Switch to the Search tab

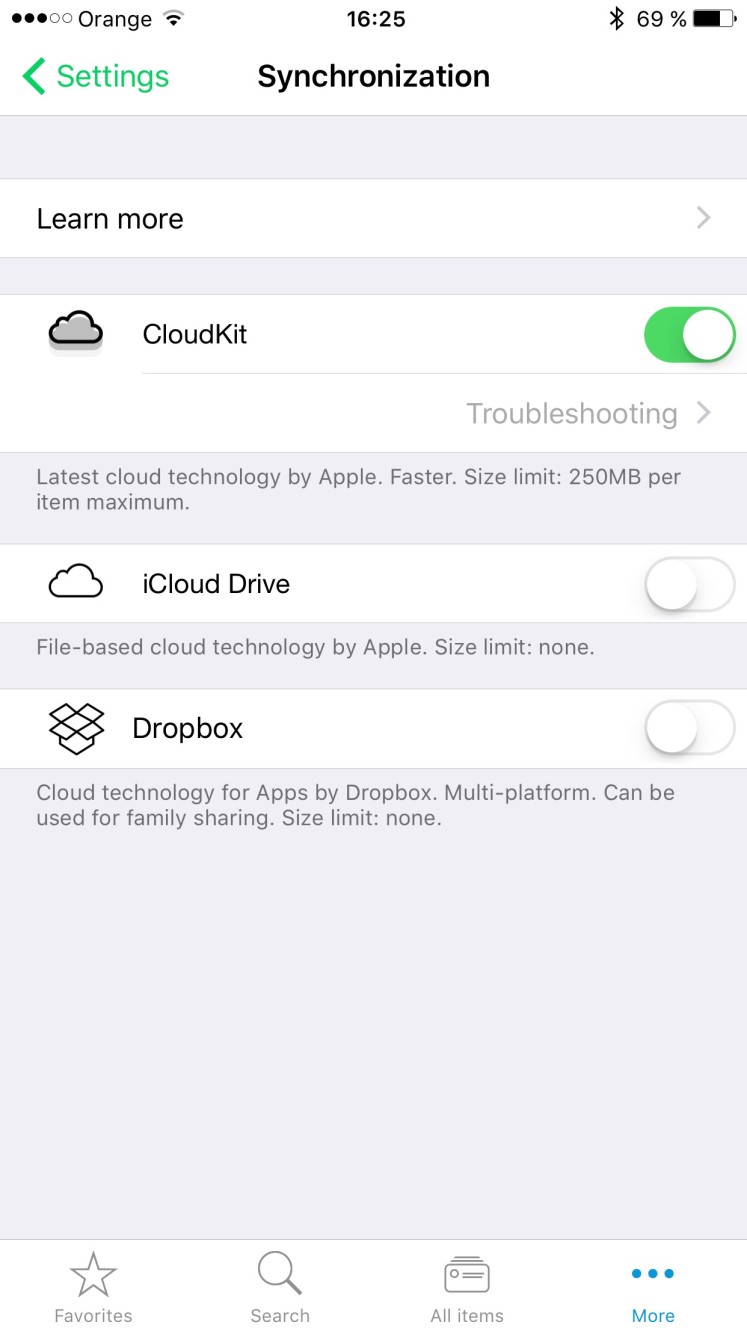(280, 1286)
